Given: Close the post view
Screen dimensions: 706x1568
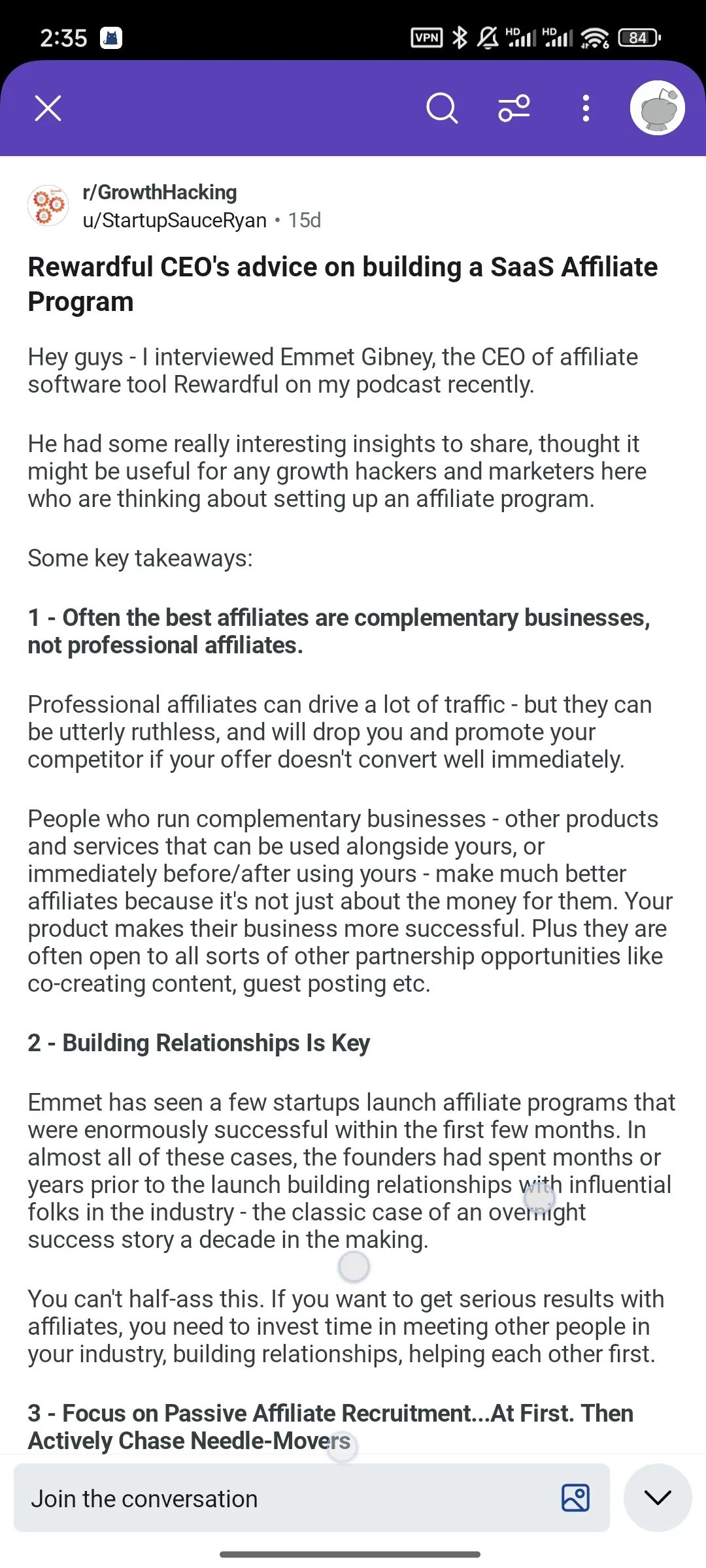Looking at the screenshot, I should click(48, 108).
